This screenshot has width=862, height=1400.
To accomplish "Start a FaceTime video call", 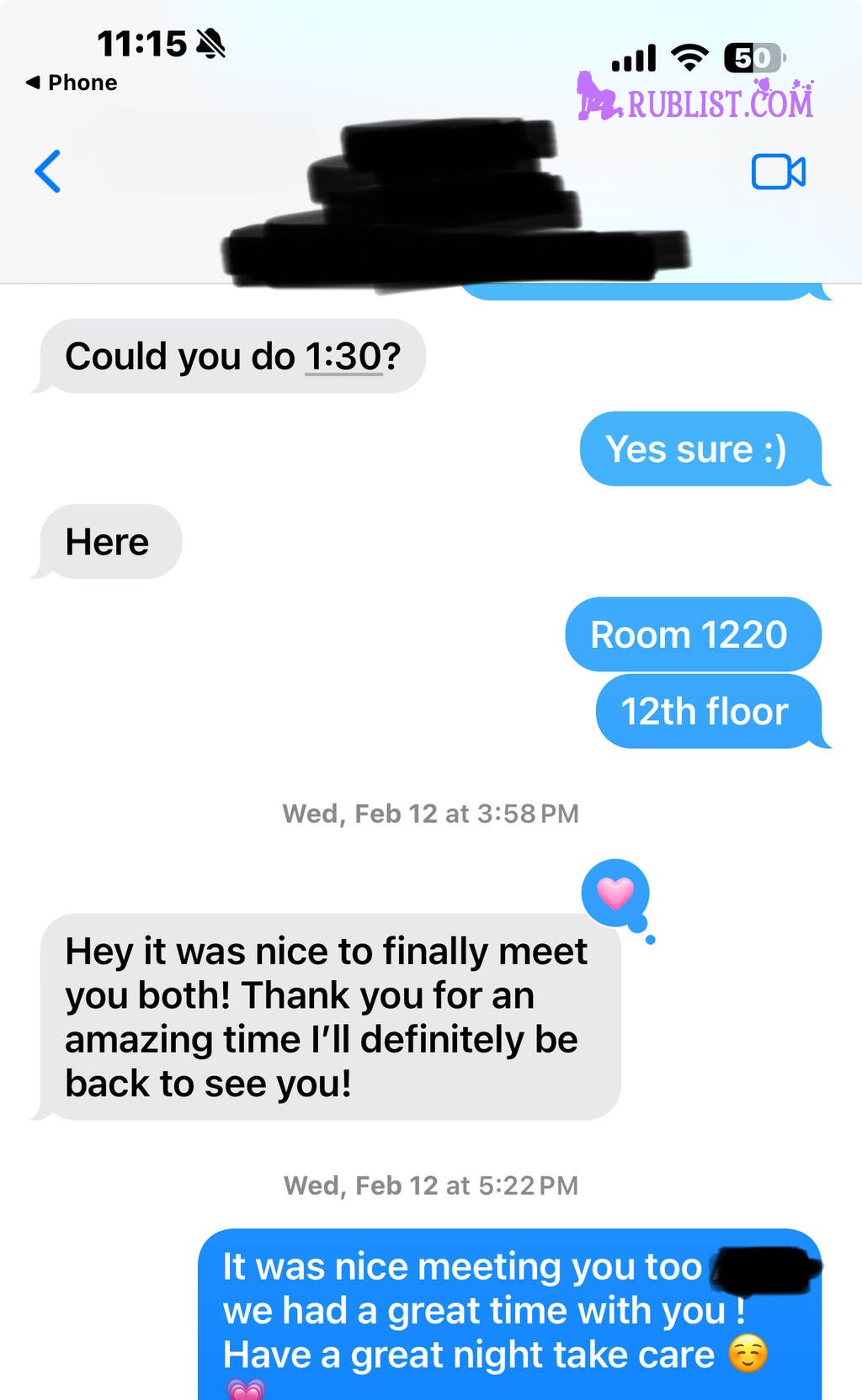I will pos(778,172).
